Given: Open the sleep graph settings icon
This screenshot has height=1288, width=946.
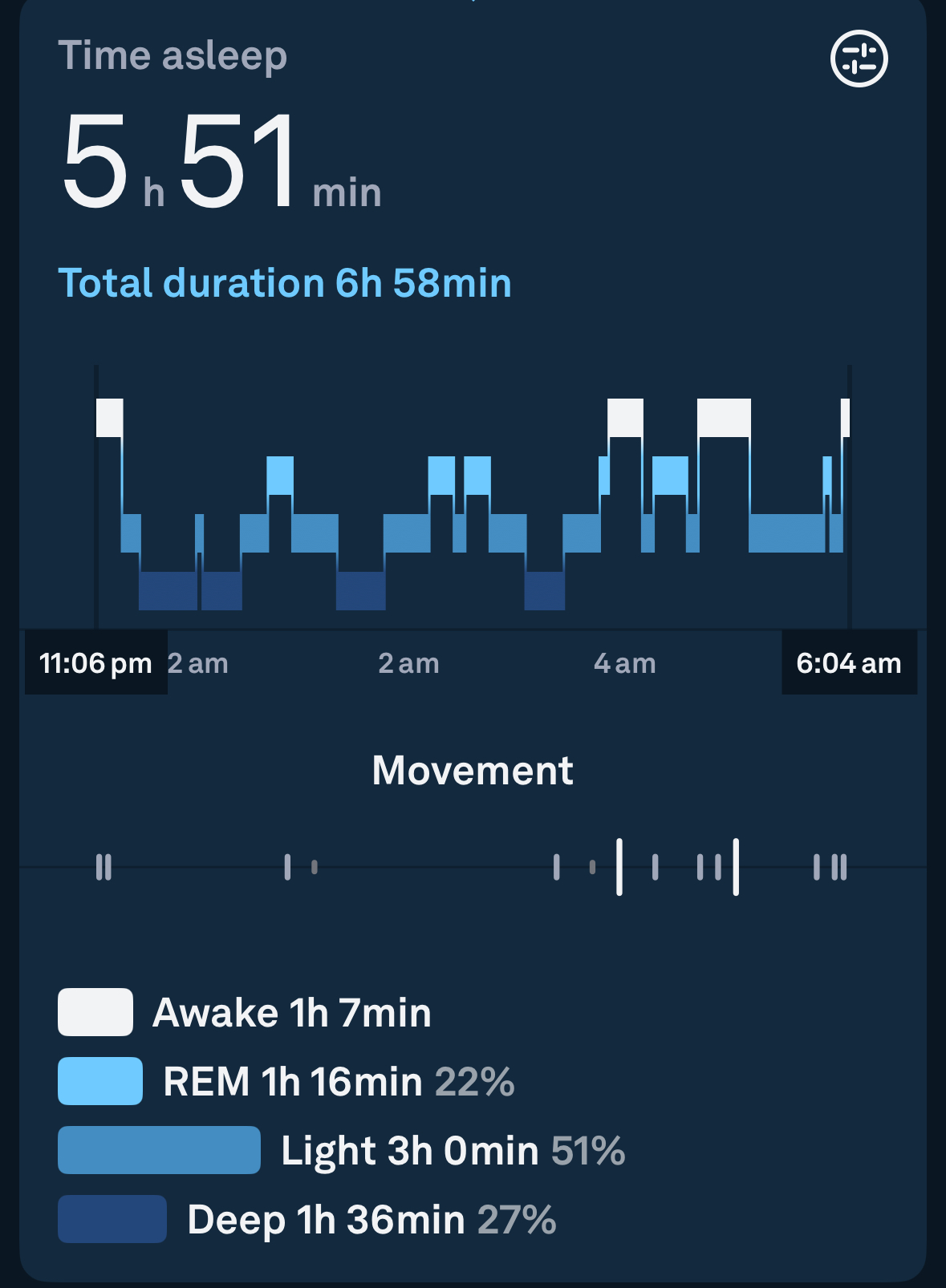Looking at the screenshot, I should 859,59.
